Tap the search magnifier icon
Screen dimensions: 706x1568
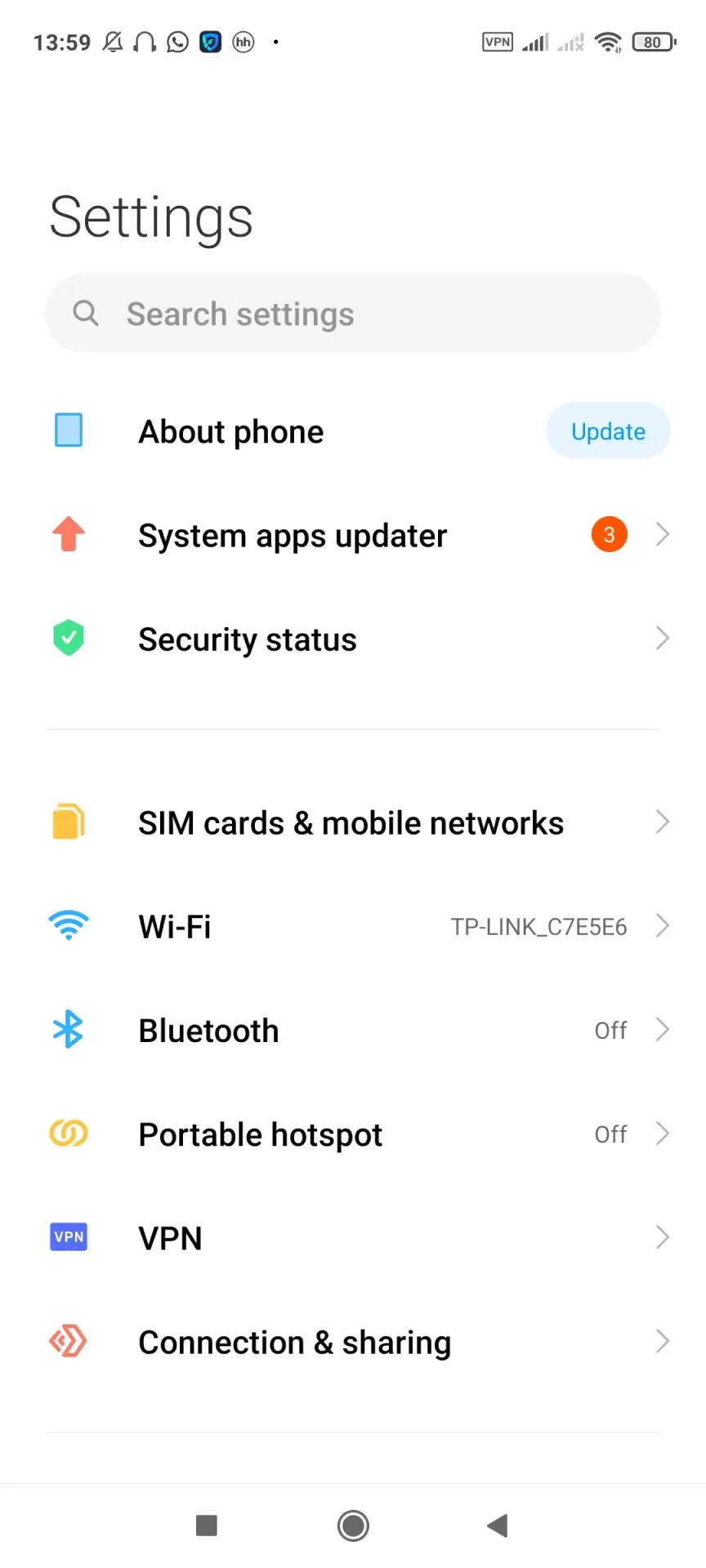click(x=86, y=313)
